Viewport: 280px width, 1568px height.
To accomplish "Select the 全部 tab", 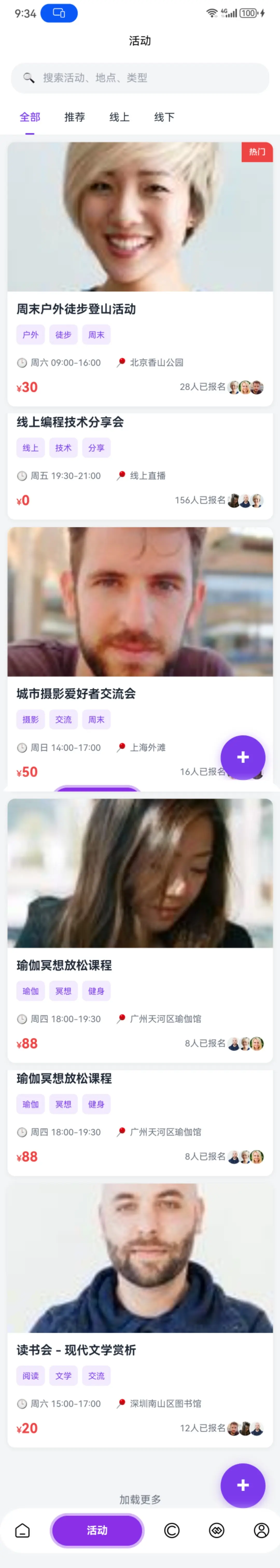I will (x=30, y=117).
